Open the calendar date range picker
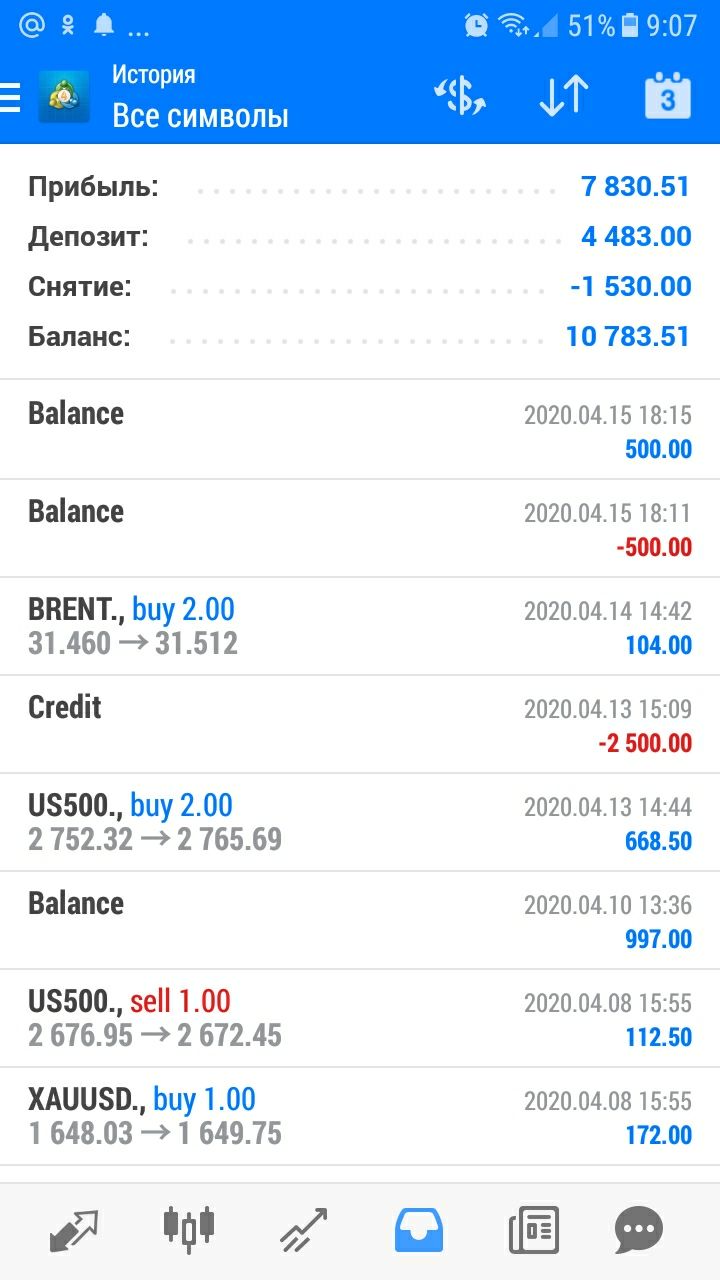 [x=667, y=96]
